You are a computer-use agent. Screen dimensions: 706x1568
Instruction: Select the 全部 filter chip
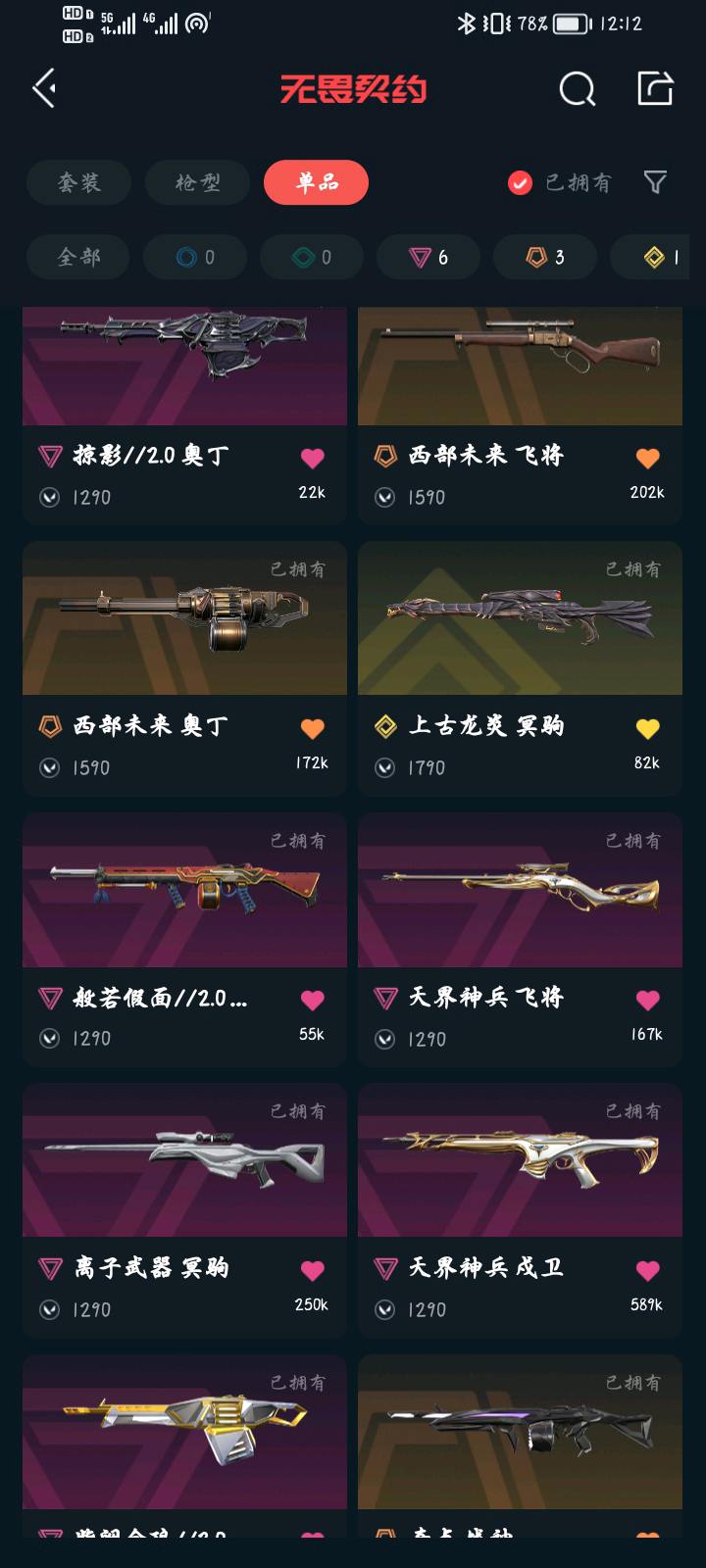[x=78, y=257]
